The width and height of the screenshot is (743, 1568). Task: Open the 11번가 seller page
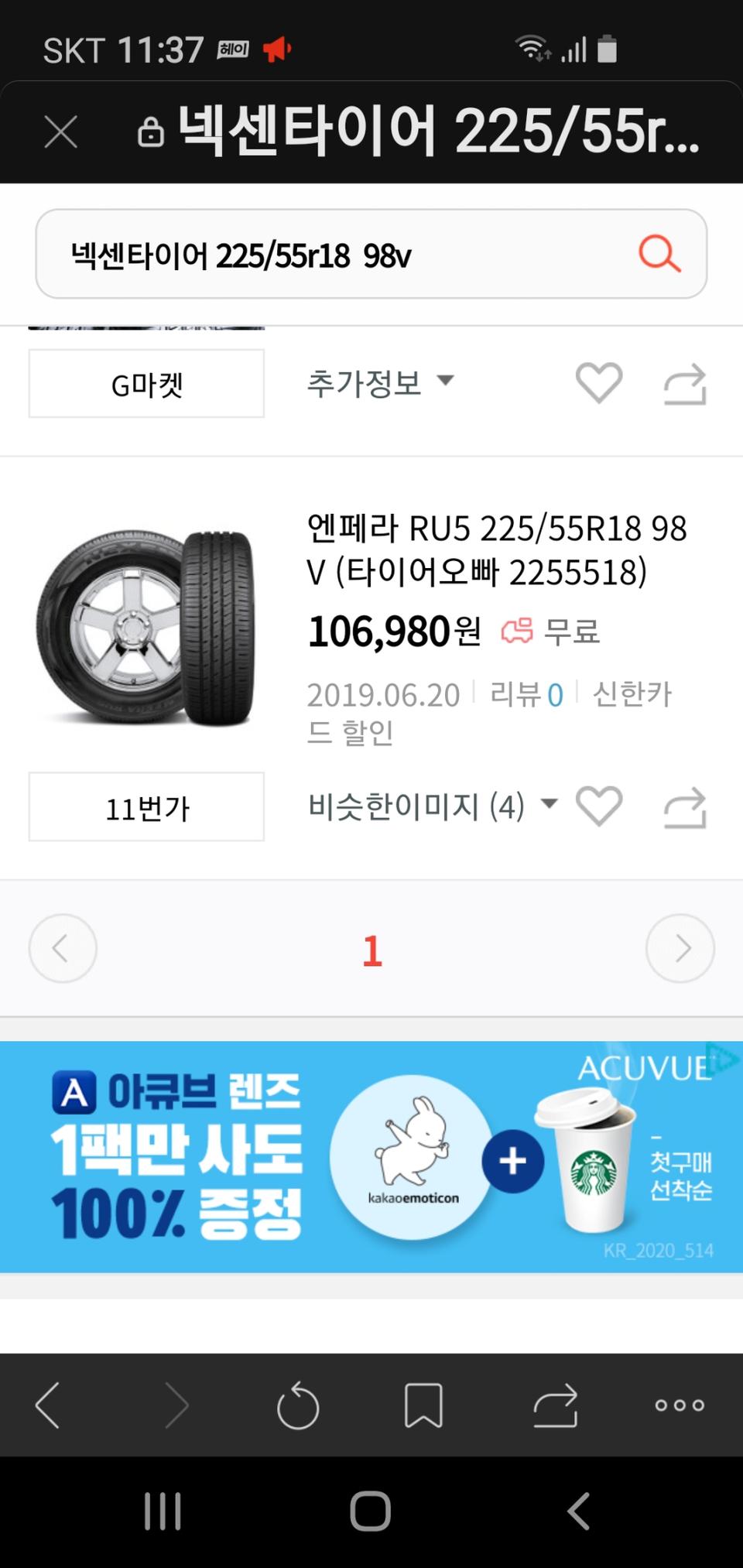[x=146, y=808]
